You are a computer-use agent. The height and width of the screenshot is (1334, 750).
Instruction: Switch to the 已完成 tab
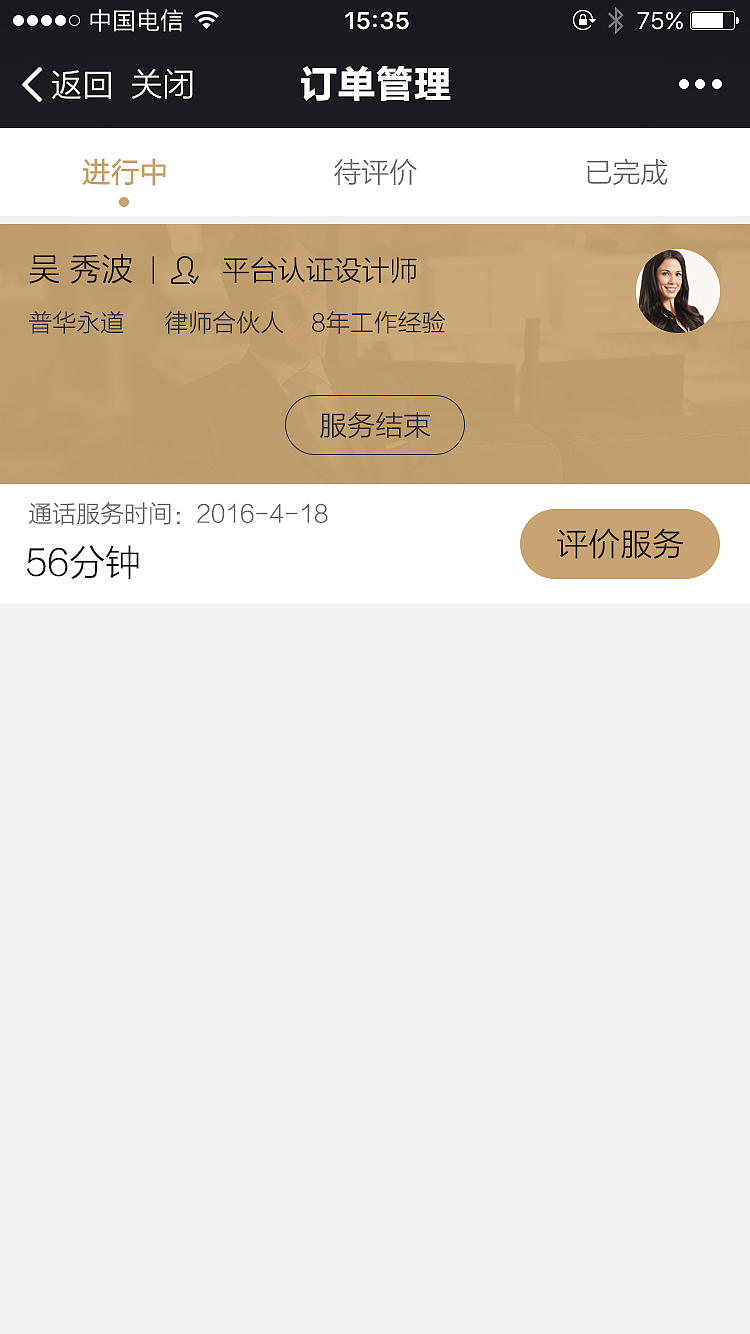(624, 172)
